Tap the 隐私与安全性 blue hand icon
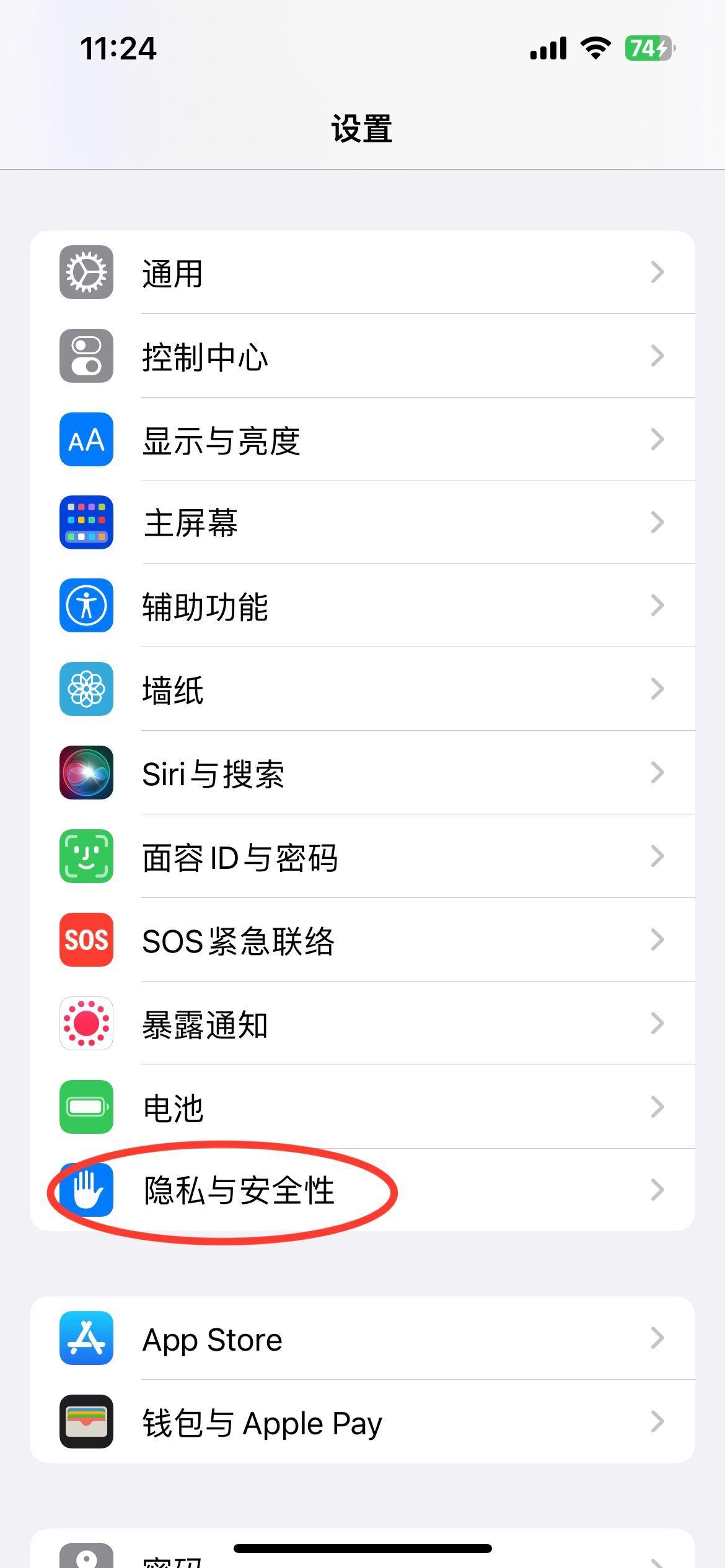 [x=86, y=1191]
